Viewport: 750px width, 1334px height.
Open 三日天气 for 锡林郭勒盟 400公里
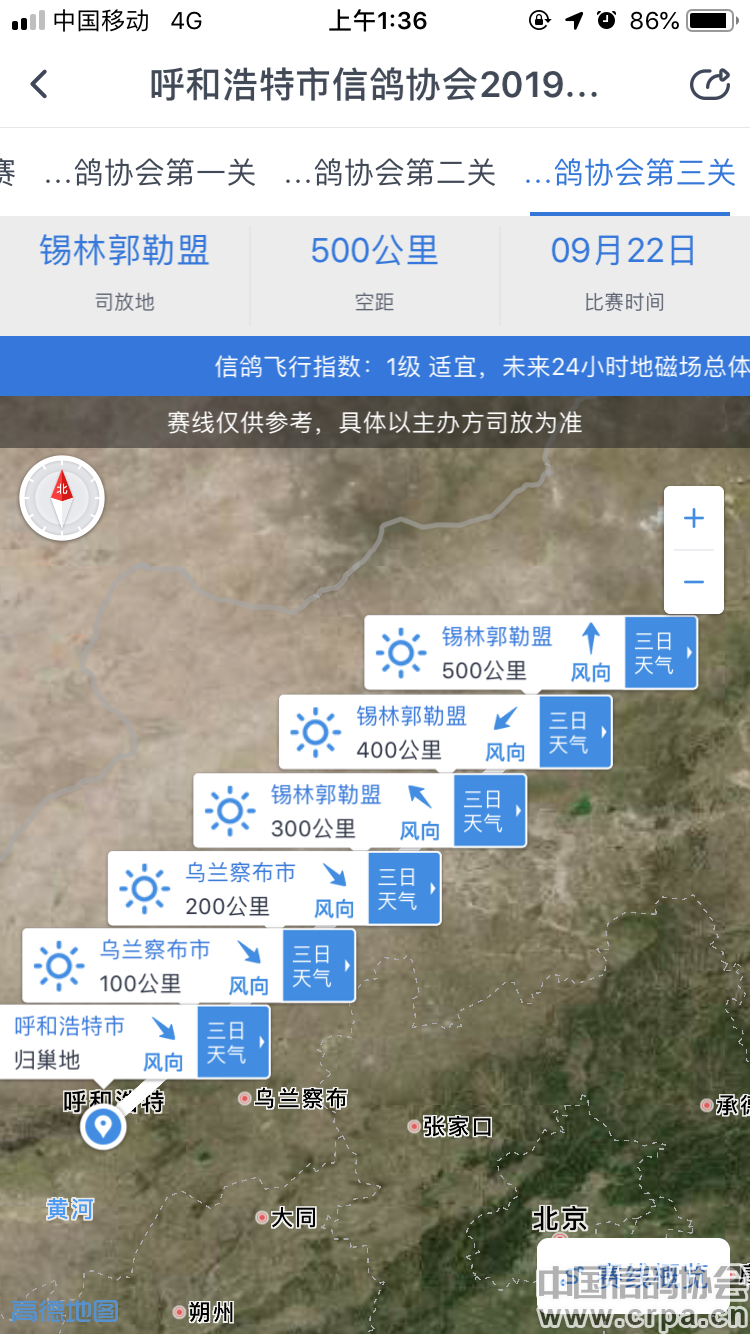(x=574, y=732)
